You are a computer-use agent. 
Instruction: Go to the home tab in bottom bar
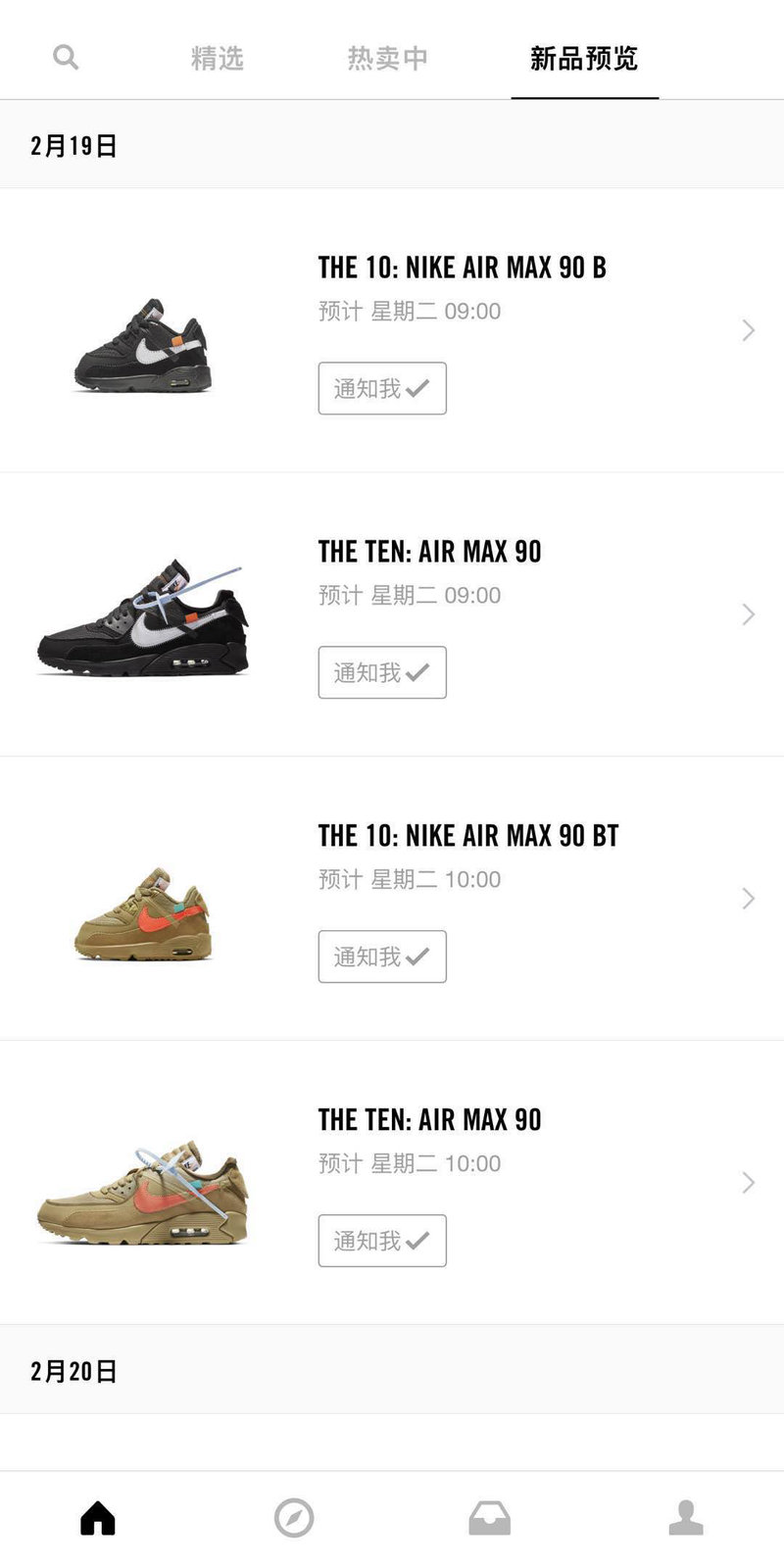pyautogui.click(x=98, y=1518)
